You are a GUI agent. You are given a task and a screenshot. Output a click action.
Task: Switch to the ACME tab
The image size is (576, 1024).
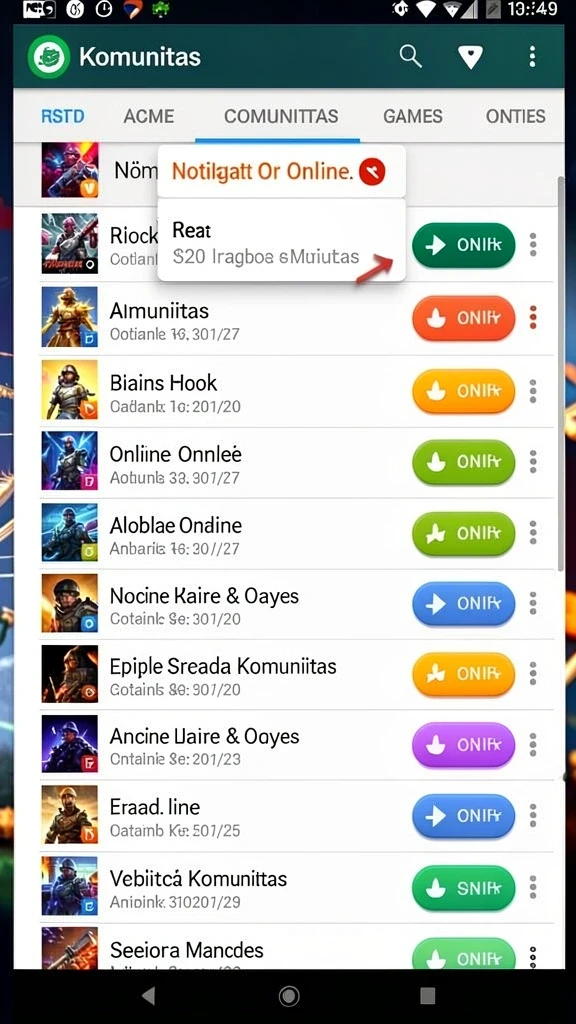tap(149, 116)
